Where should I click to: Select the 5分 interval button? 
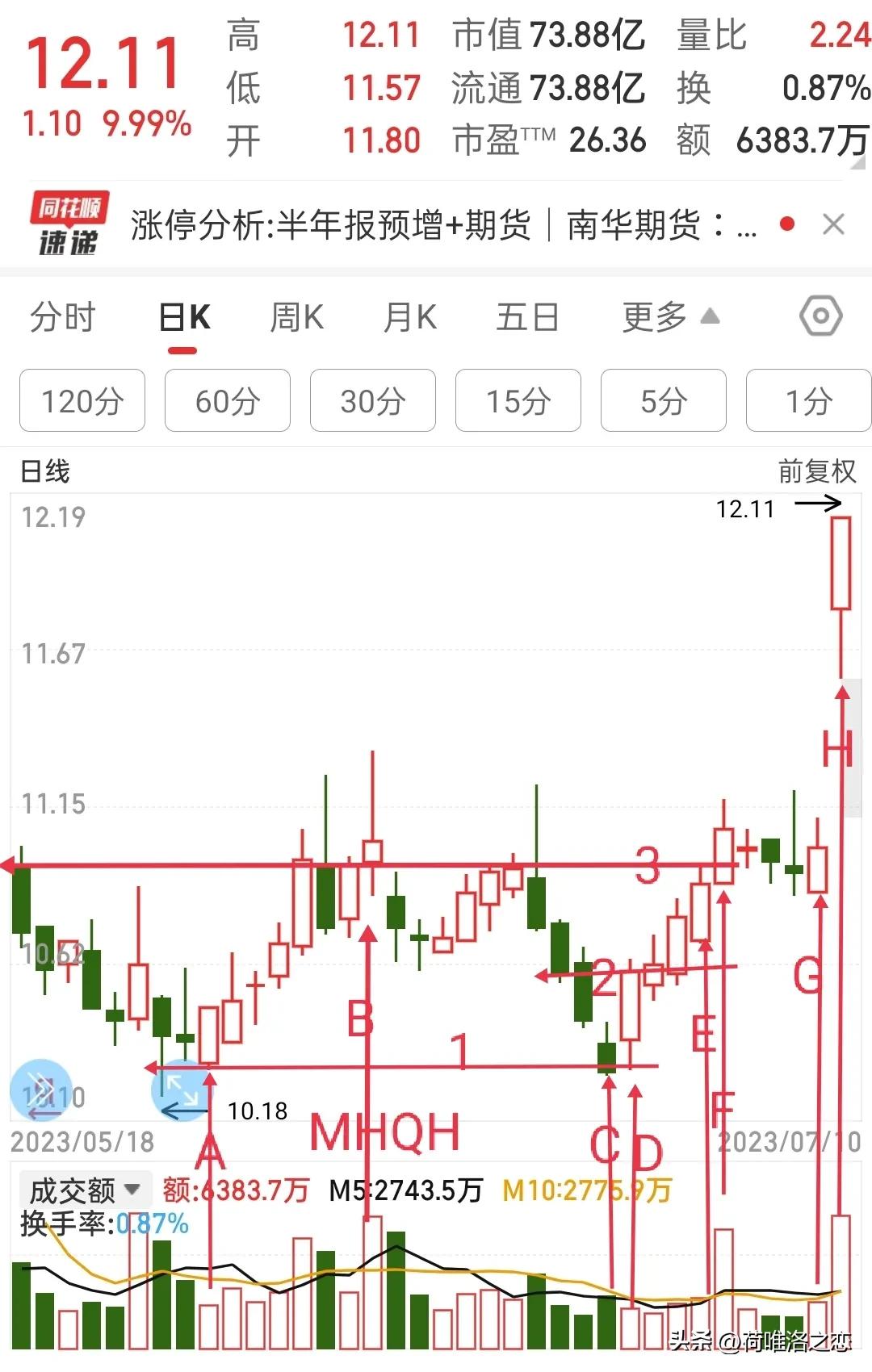point(663,401)
